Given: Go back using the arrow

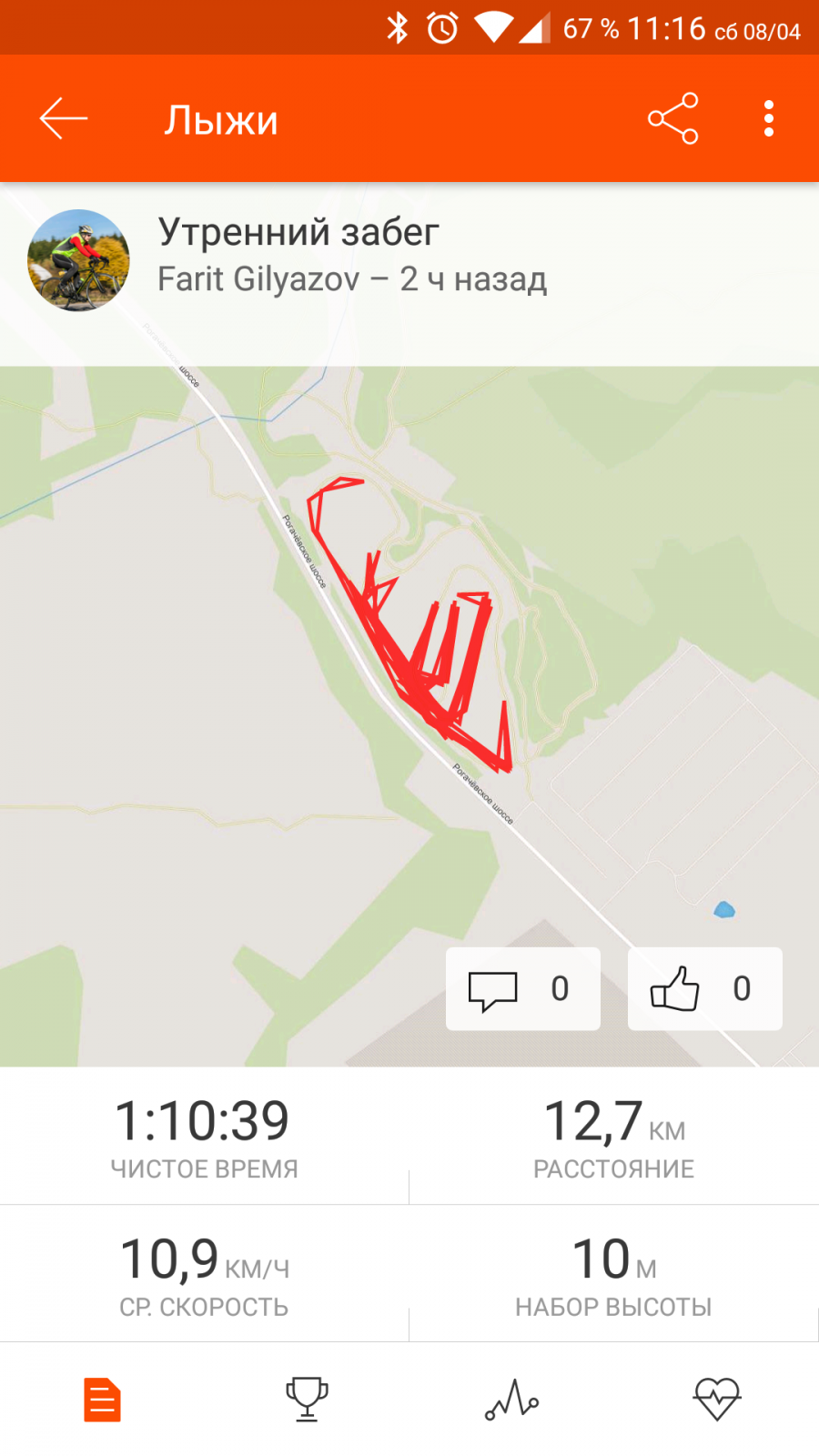Looking at the screenshot, I should [x=64, y=118].
